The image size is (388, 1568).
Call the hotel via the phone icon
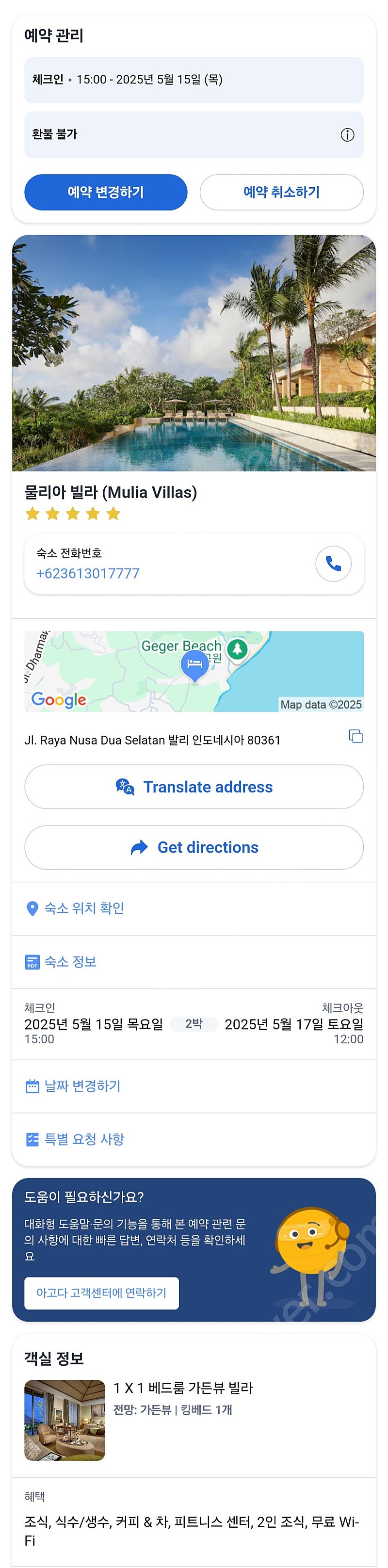click(x=333, y=564)
